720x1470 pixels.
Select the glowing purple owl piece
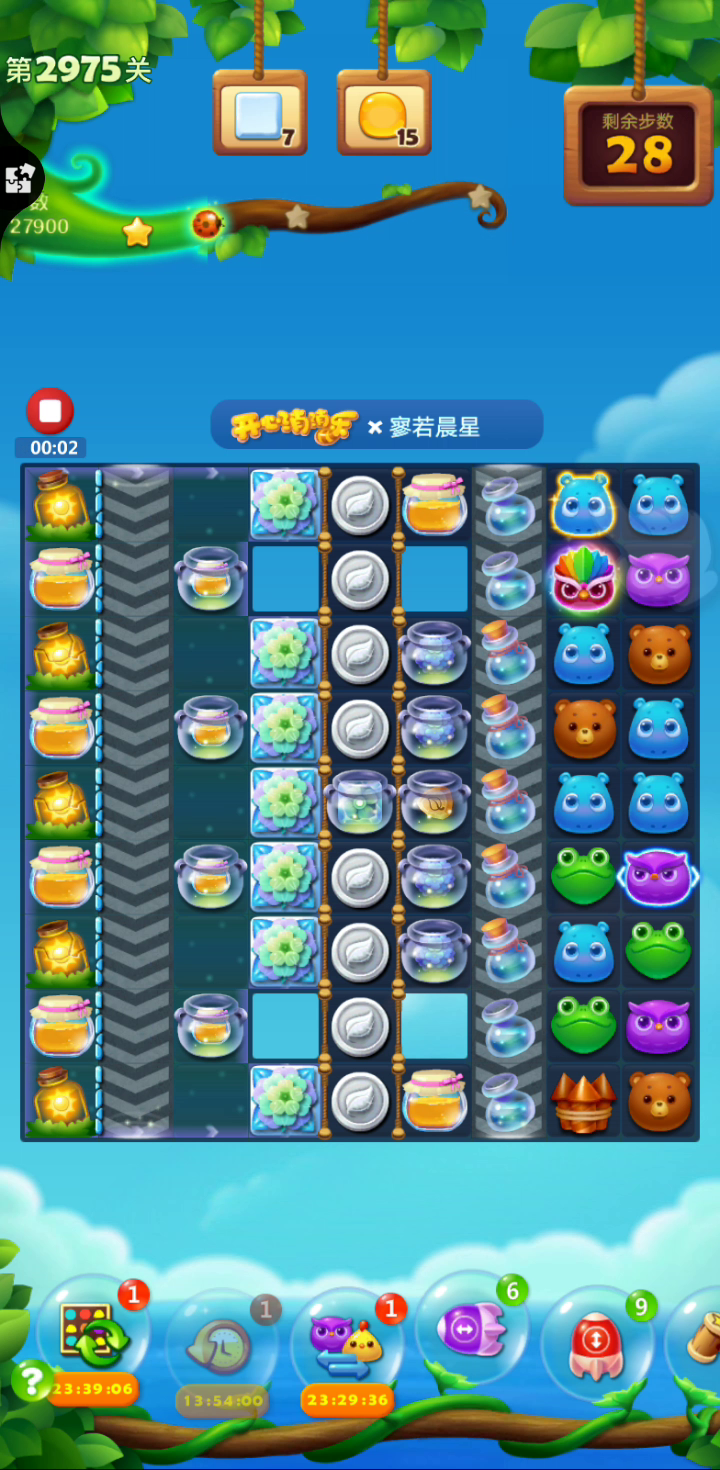click(x=658, y=877)
